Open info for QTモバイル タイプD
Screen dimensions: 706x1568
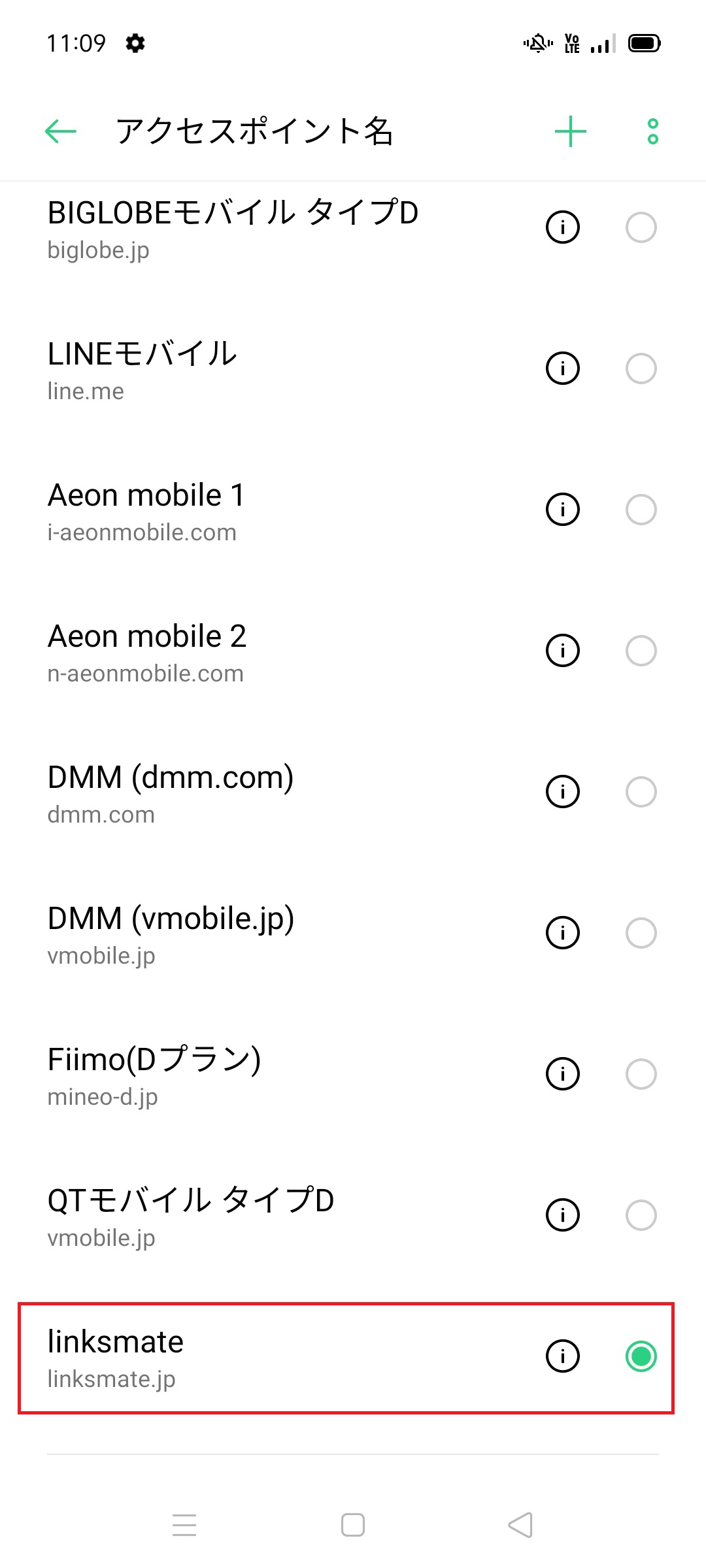563,1215
